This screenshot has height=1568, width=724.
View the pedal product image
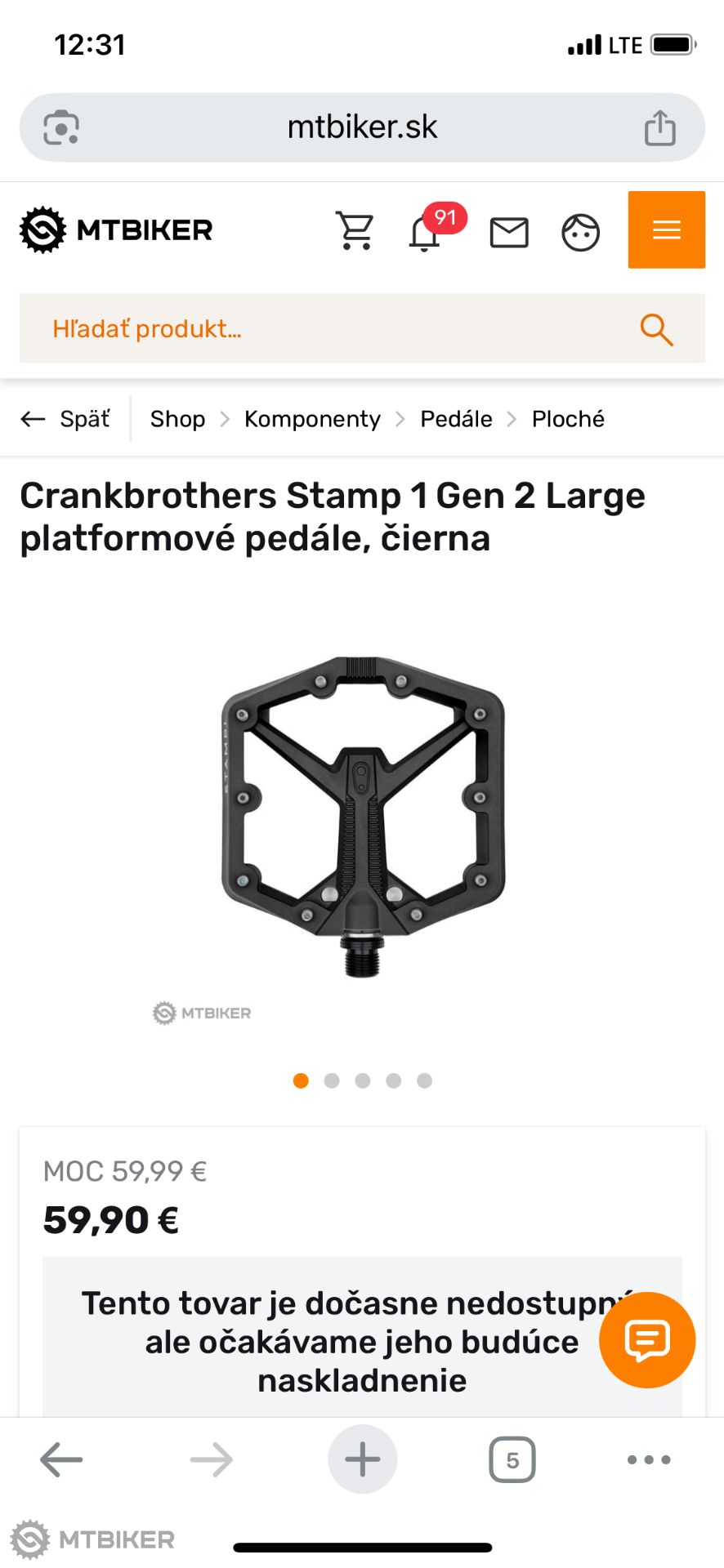[x=362, y=815]
